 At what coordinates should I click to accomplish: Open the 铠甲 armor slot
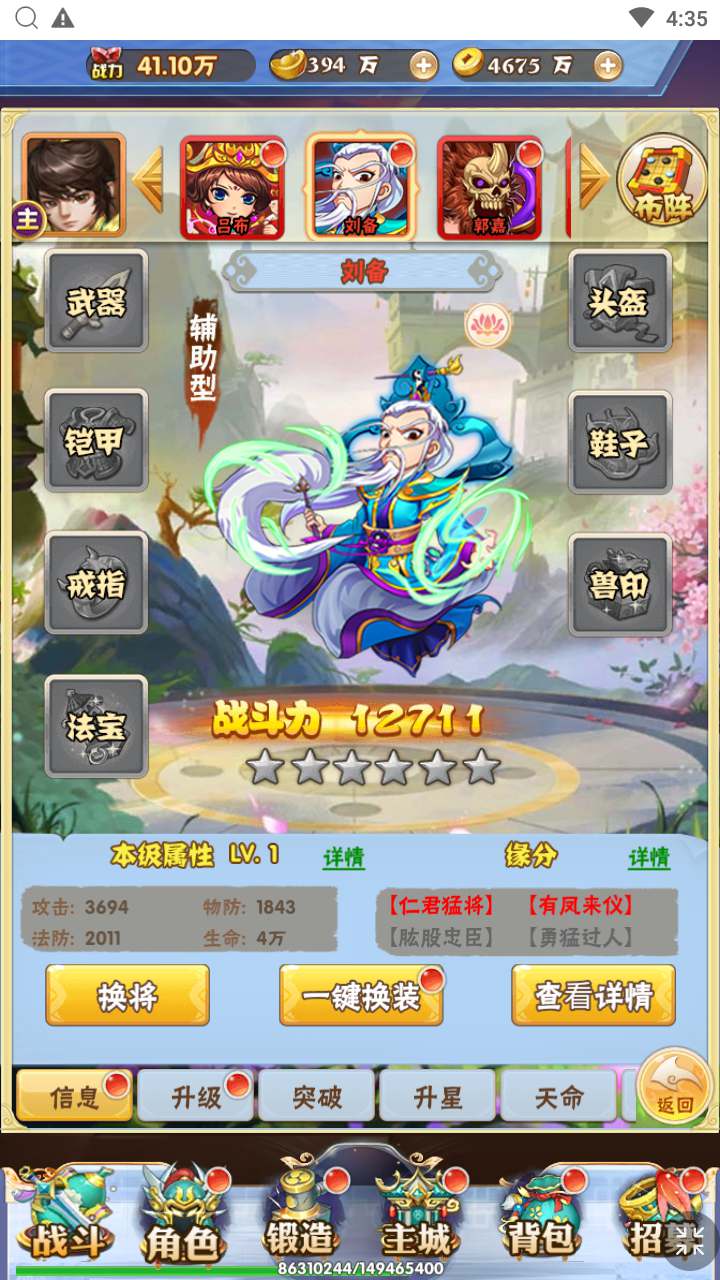pyautogui.click(x=96, y=440)
